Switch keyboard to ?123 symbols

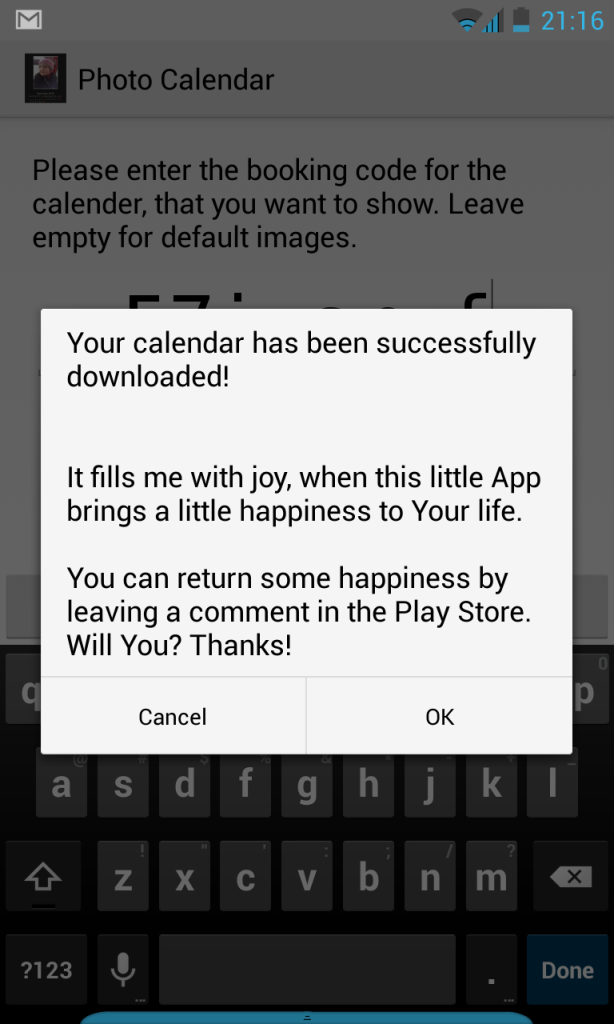46,969
